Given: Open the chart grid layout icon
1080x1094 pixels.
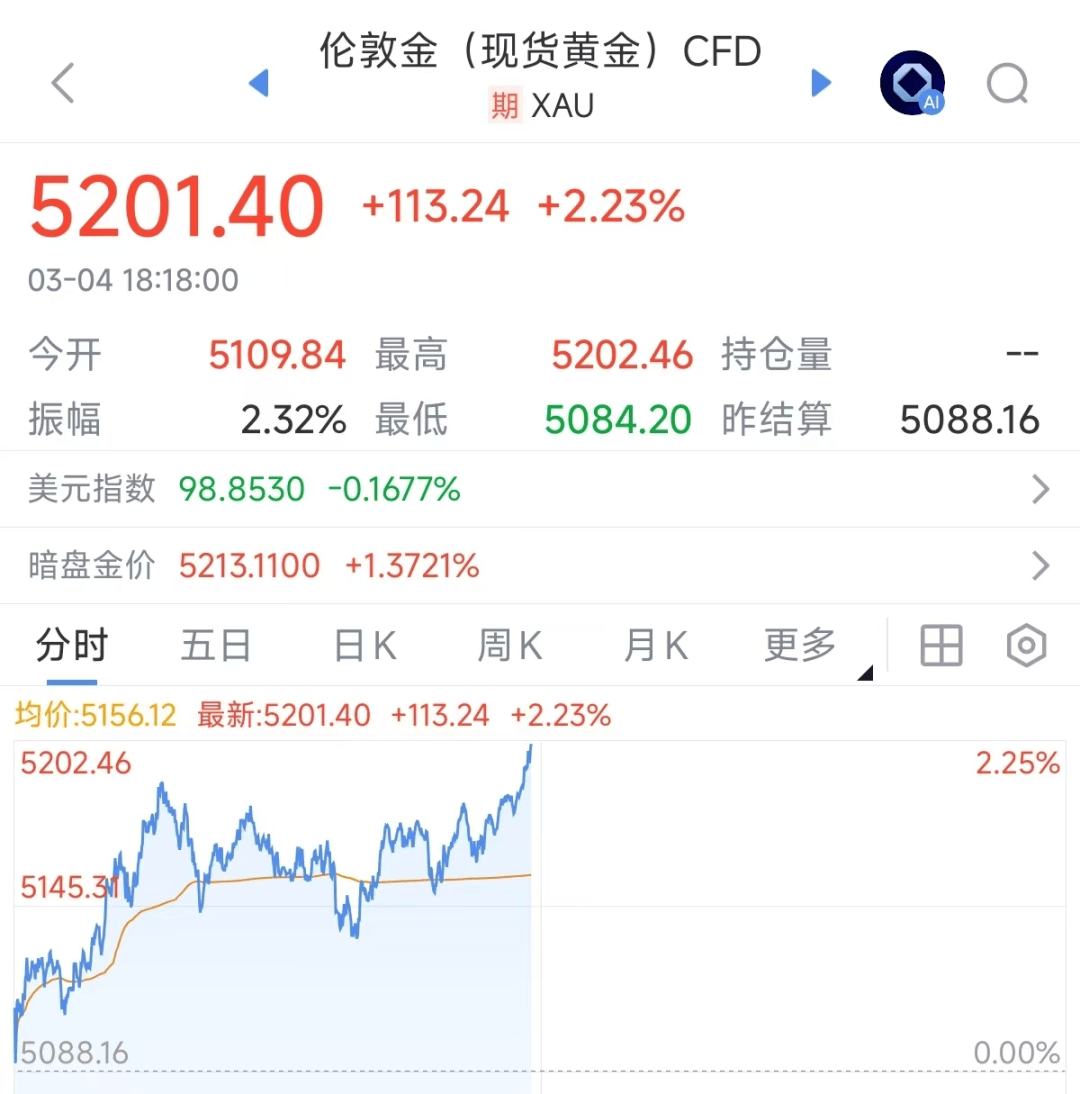Looking at the screenshot, I should click(x=941, y=646).
